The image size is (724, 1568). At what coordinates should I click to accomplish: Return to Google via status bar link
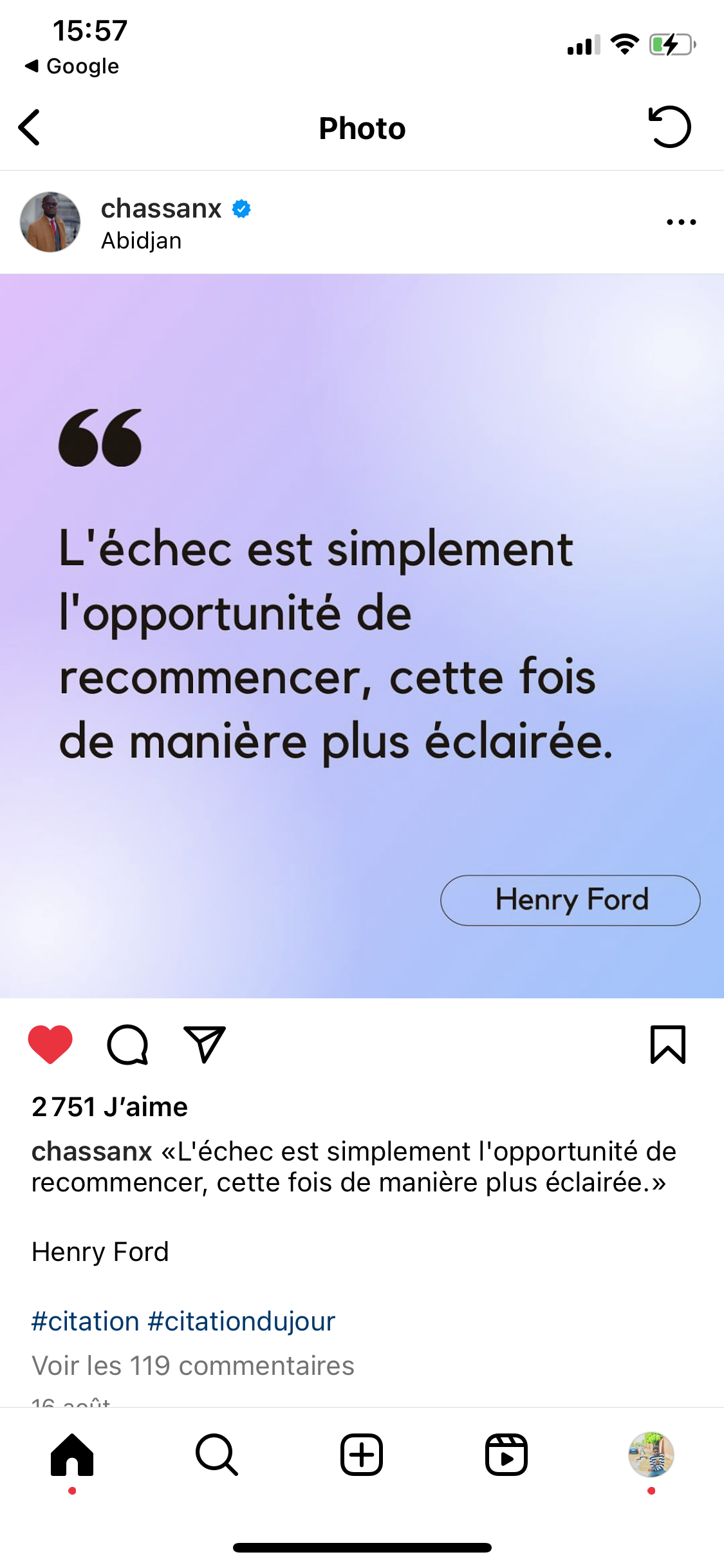72,66
